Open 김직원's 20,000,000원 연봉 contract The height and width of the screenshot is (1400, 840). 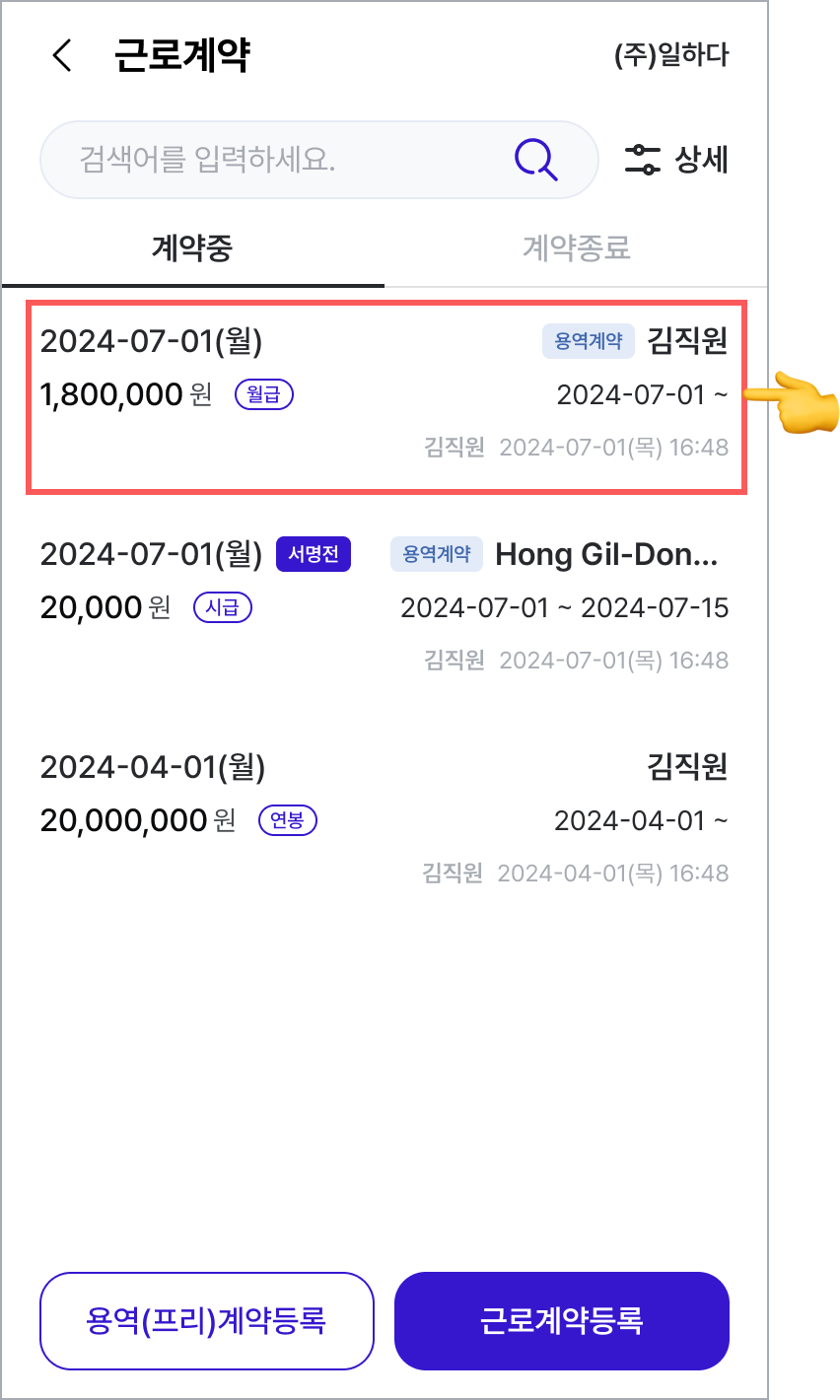385,818
